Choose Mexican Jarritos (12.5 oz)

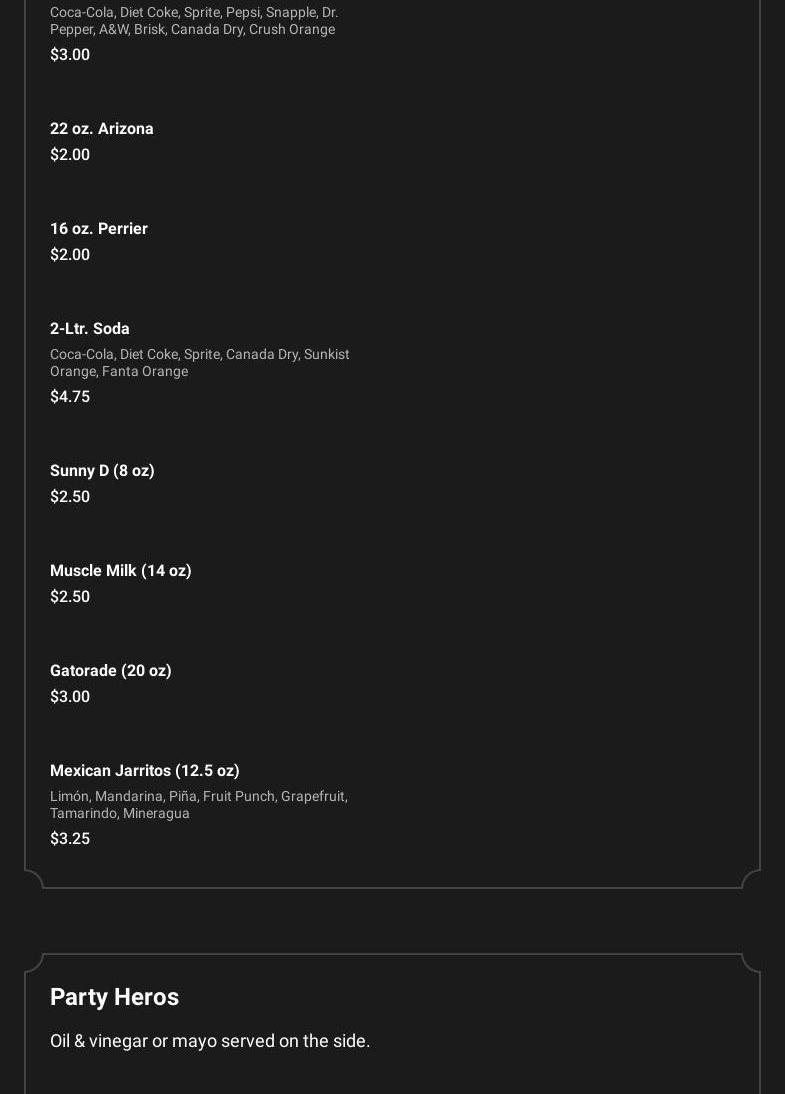[x=145, y=771]
